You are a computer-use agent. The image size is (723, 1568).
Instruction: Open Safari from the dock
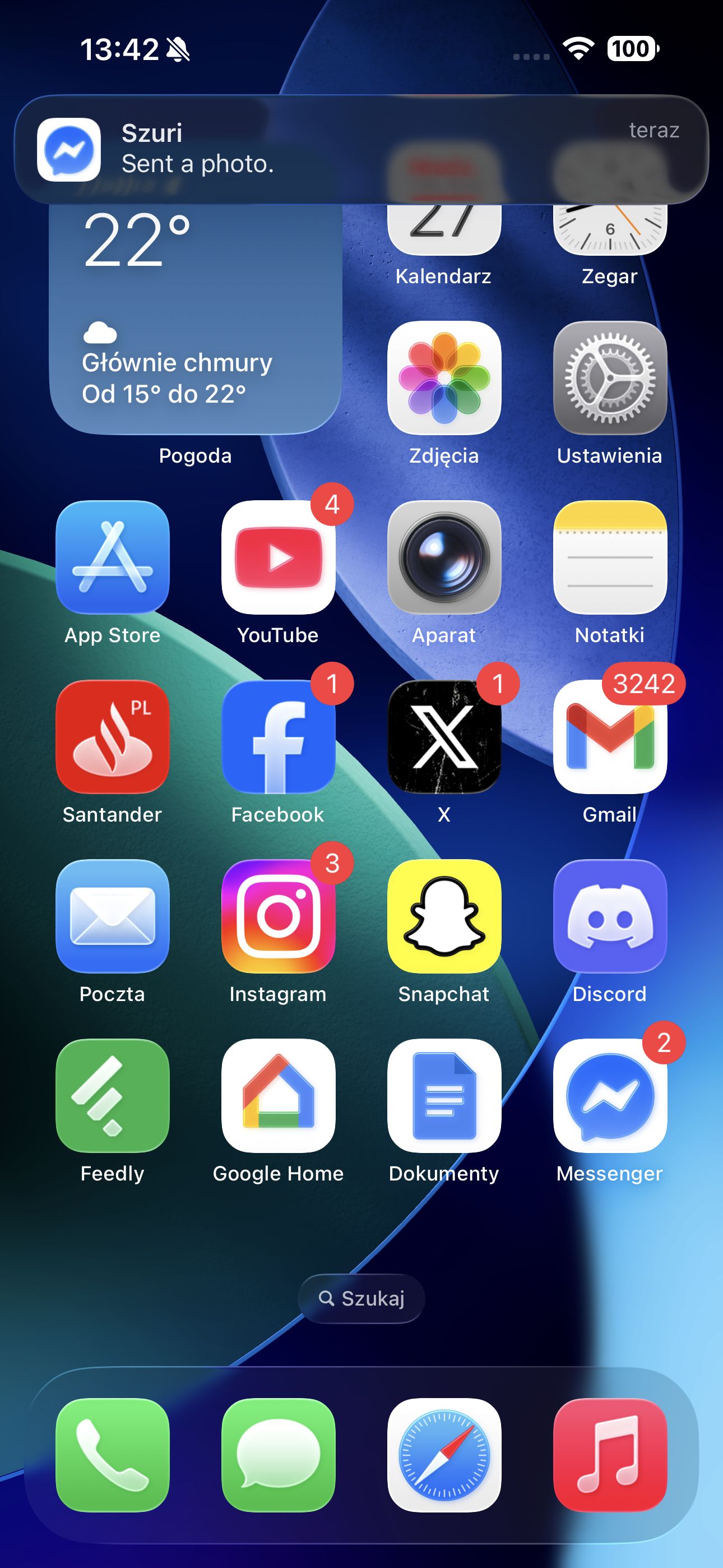coord(444,1455)
